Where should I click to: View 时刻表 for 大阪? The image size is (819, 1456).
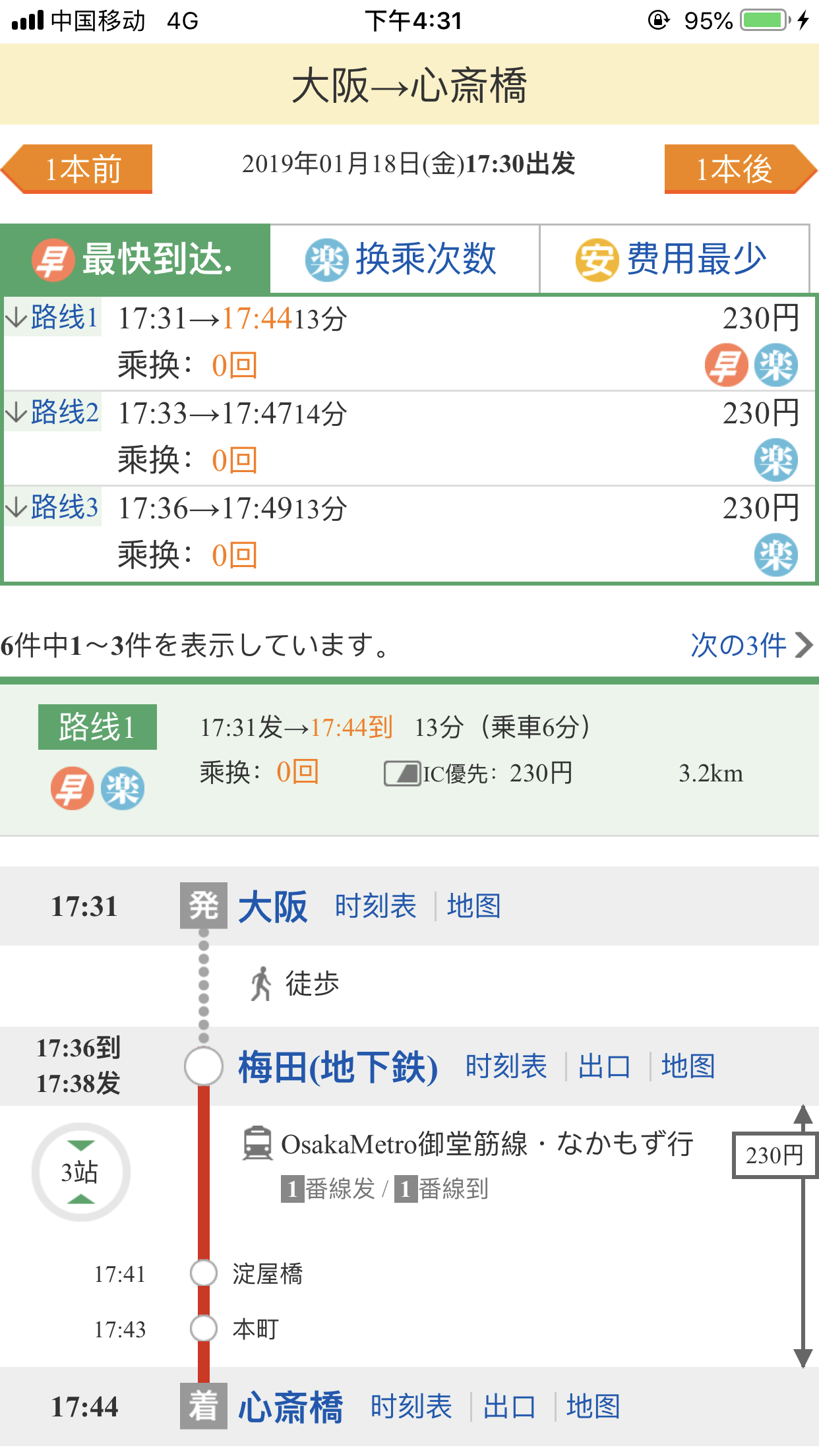click(x=375, y=907)
